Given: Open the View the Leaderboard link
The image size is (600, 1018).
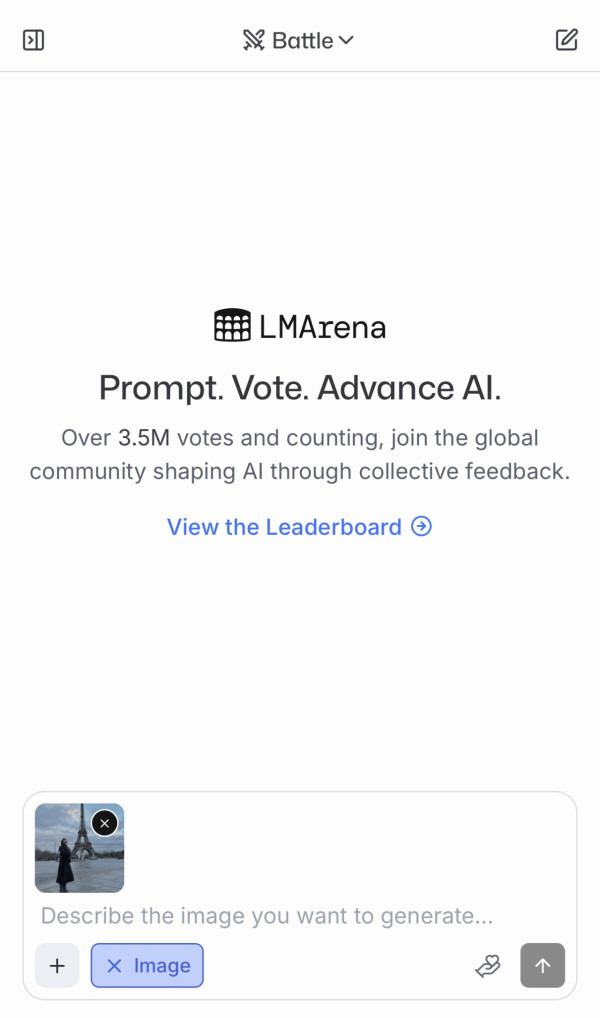Looking at the screenshot, I should coord(299,527).
